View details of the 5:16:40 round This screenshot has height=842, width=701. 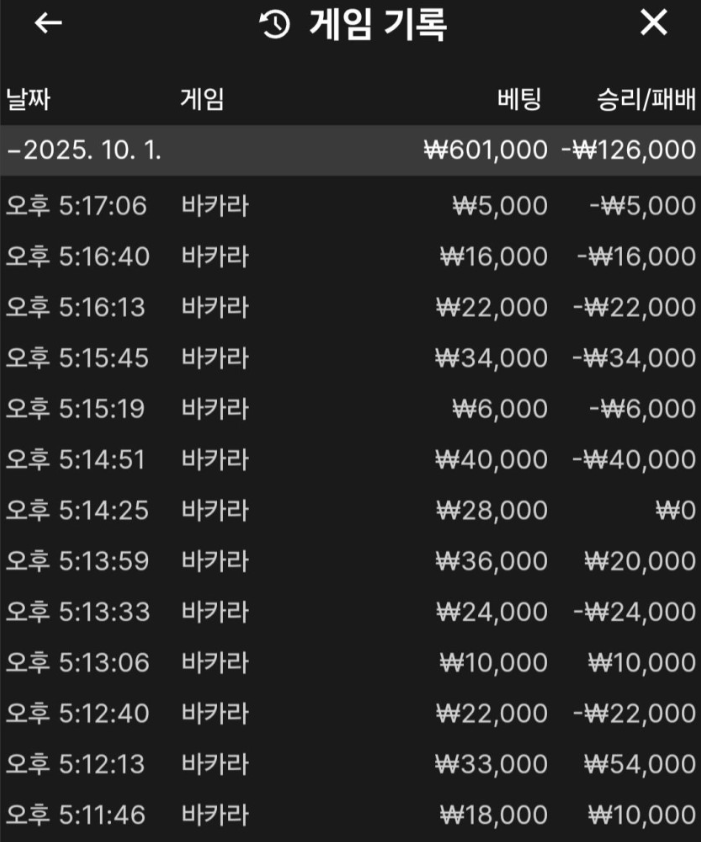click(x=350, y=257)
